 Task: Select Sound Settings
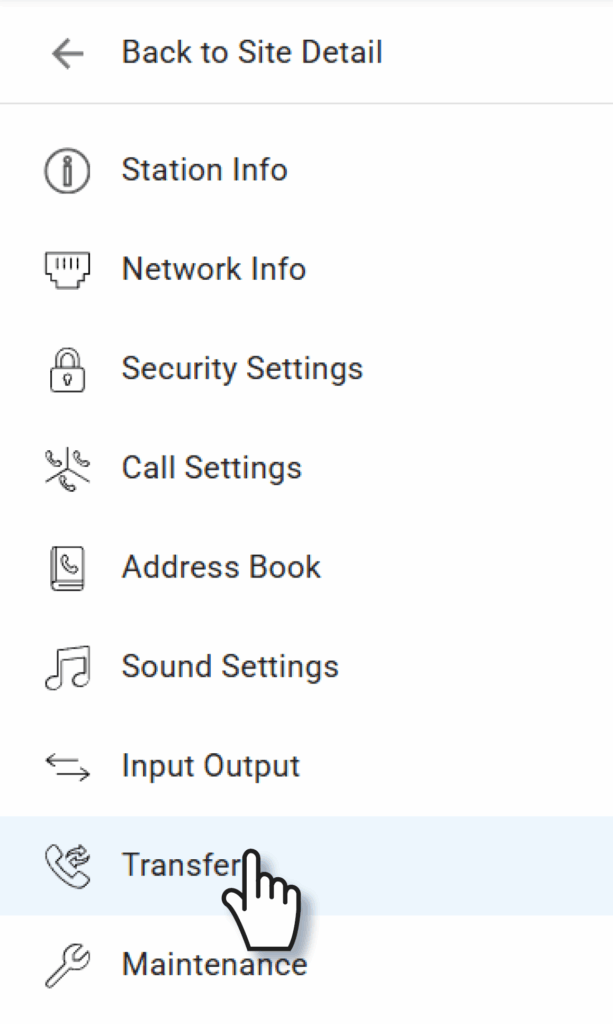[230, 666]
